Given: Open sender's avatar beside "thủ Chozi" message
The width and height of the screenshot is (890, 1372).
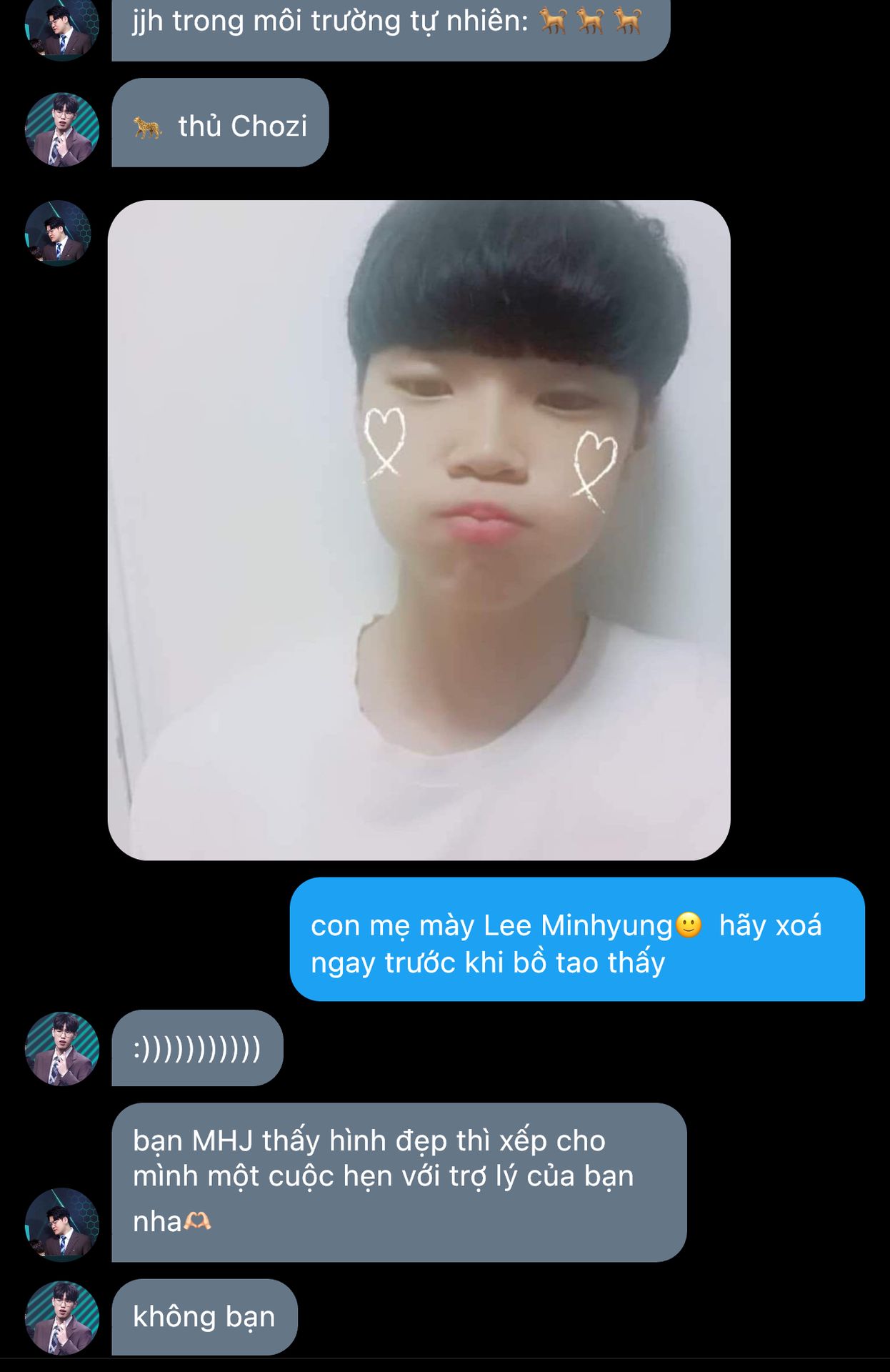Looking at the screenshot, I should pos(61,129).
